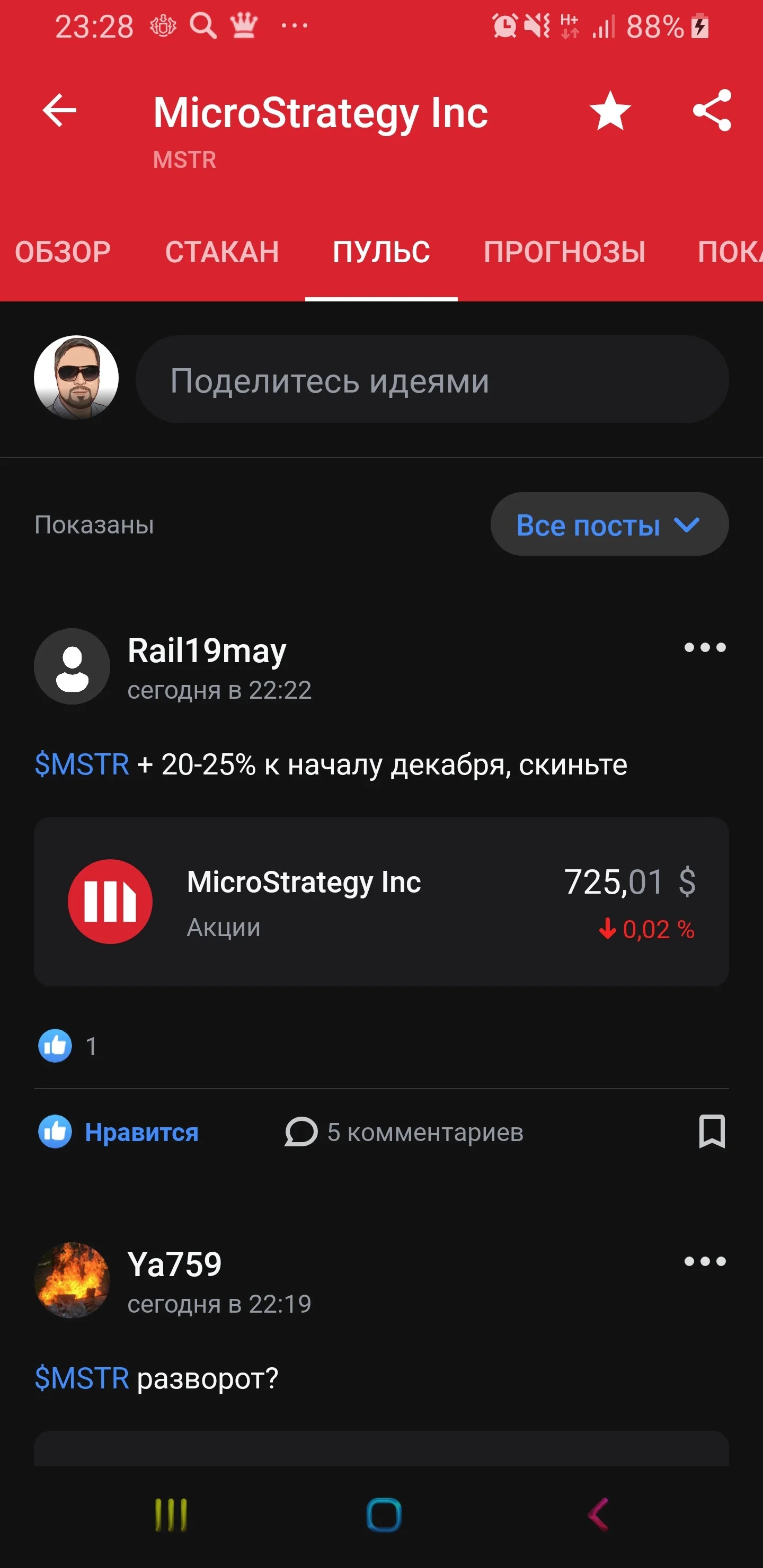Expand the Все посты filter dropdown
This screenshot has width=763, height=1568.
point(609,524)
